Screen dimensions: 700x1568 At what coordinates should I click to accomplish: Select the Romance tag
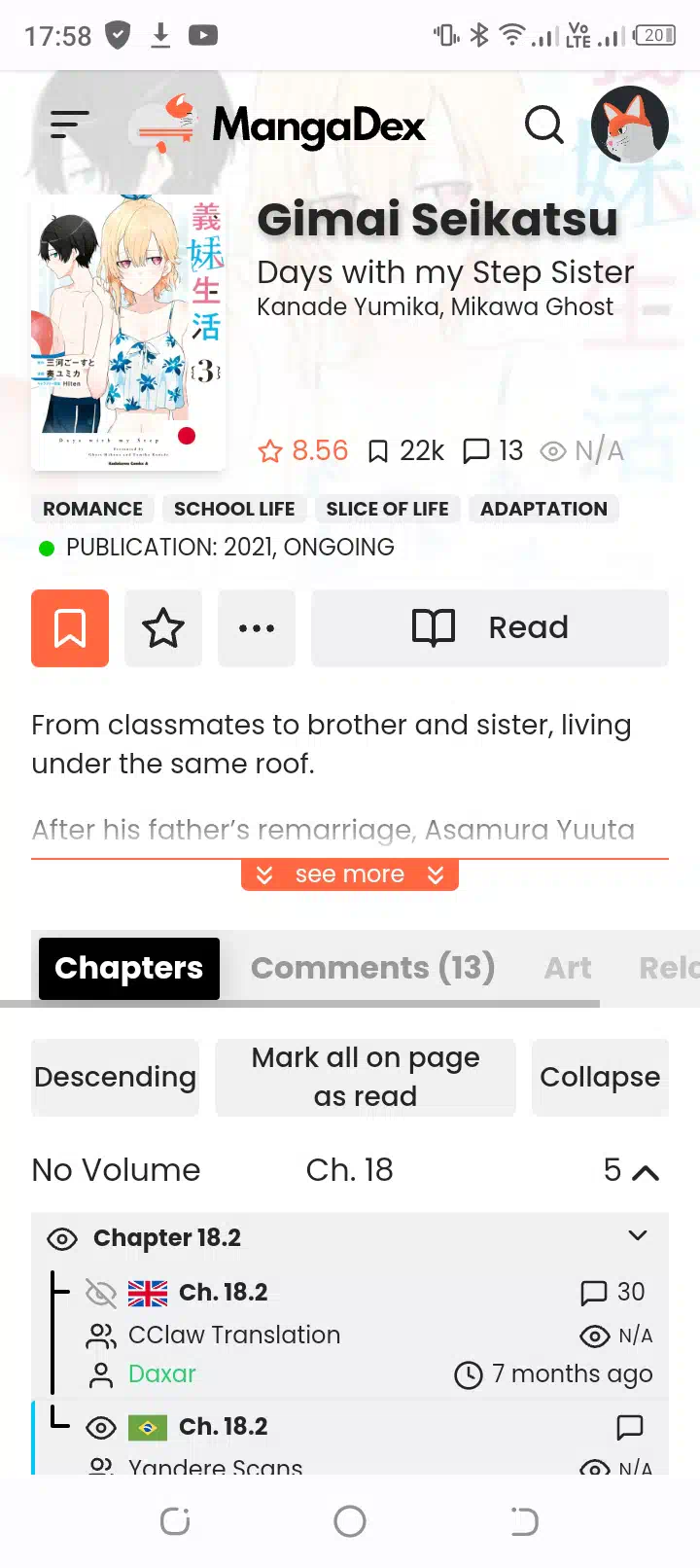coord(92,509)
